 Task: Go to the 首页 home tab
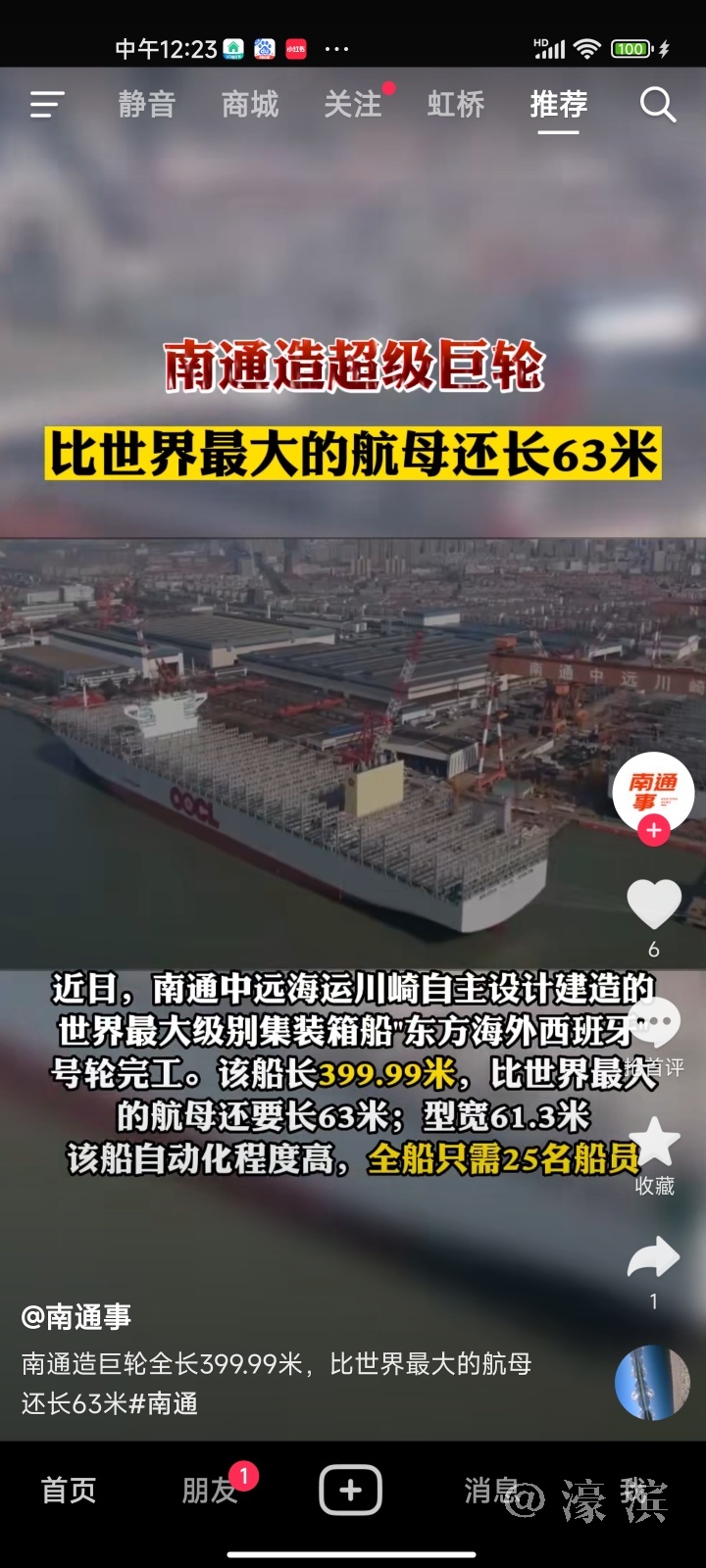click(x=69, y=1491)
